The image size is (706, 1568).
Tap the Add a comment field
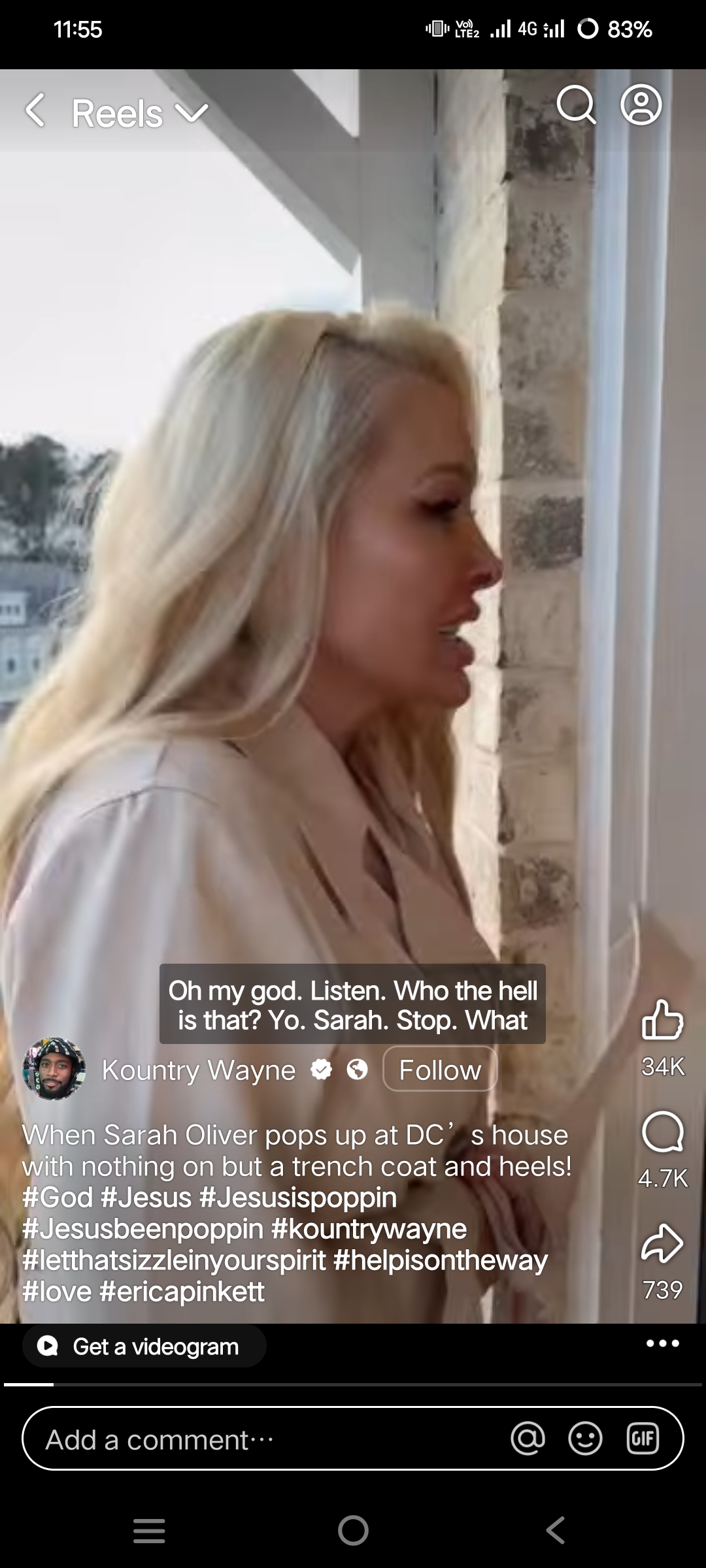(x=261, y=1440)
